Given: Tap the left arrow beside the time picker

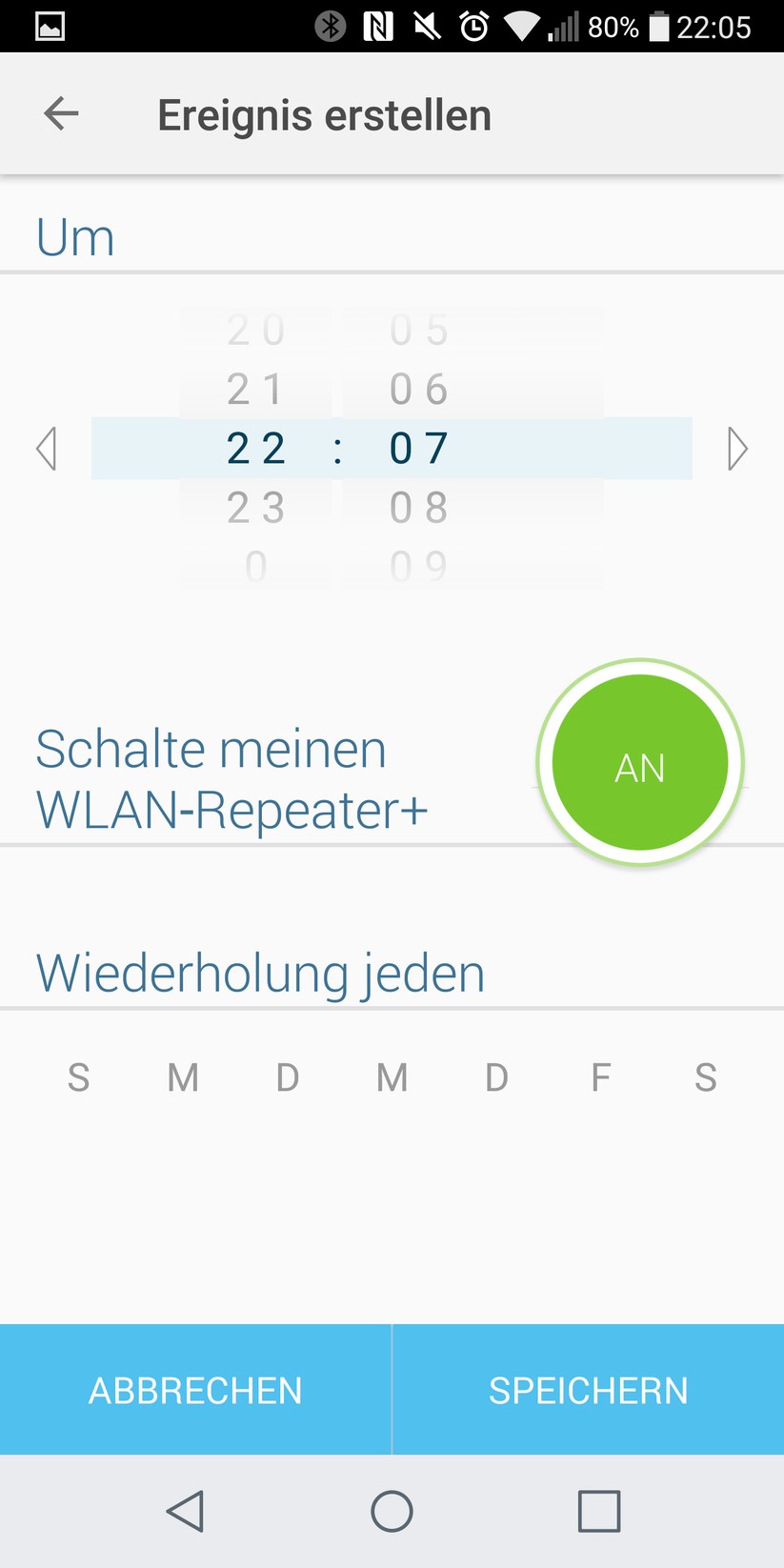Looking at the screenshot, I should tap(46, 449).
